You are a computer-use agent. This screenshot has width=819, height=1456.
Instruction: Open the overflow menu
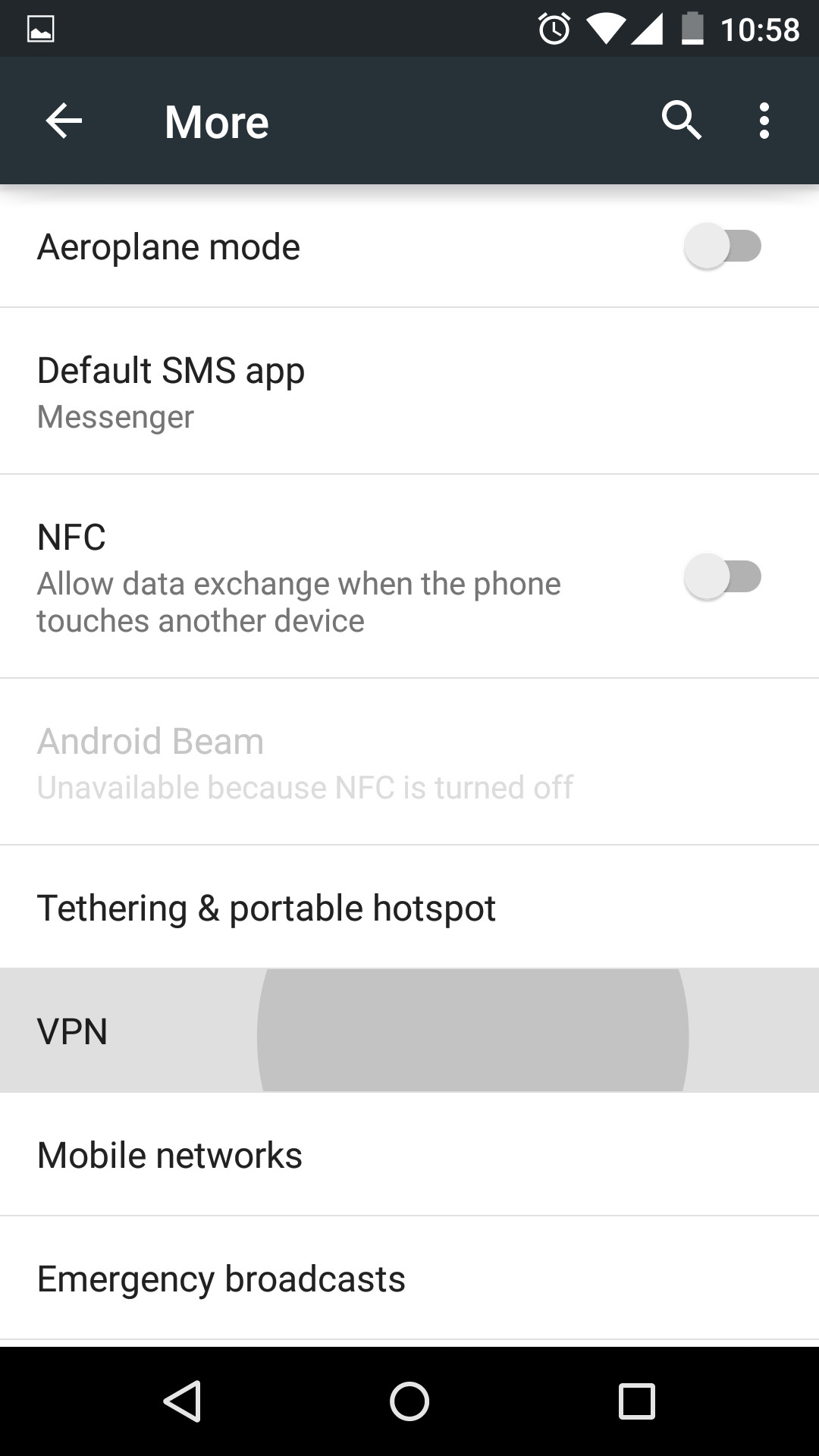(x=764, y=121)
